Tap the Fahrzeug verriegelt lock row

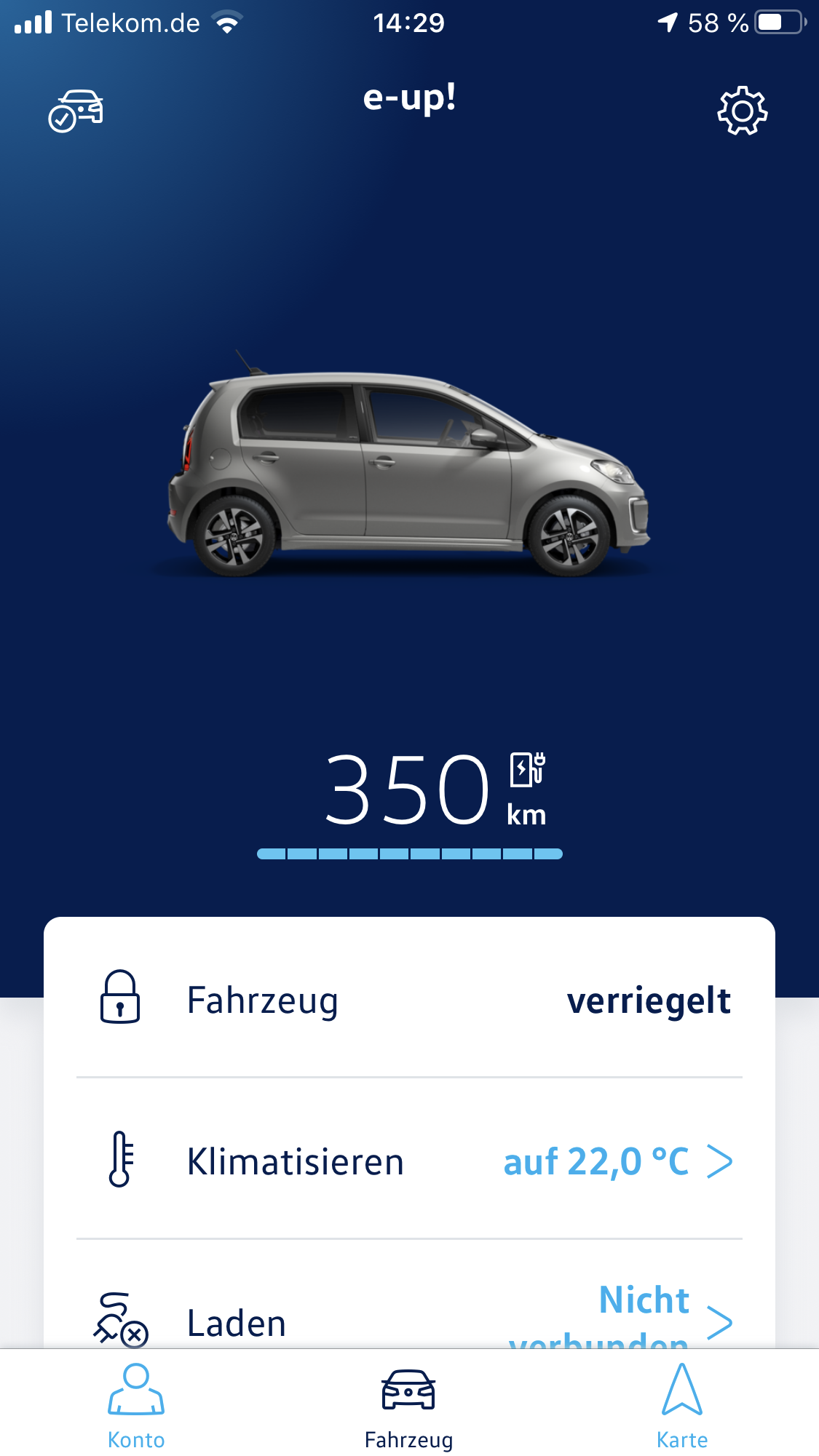[409, 999]
